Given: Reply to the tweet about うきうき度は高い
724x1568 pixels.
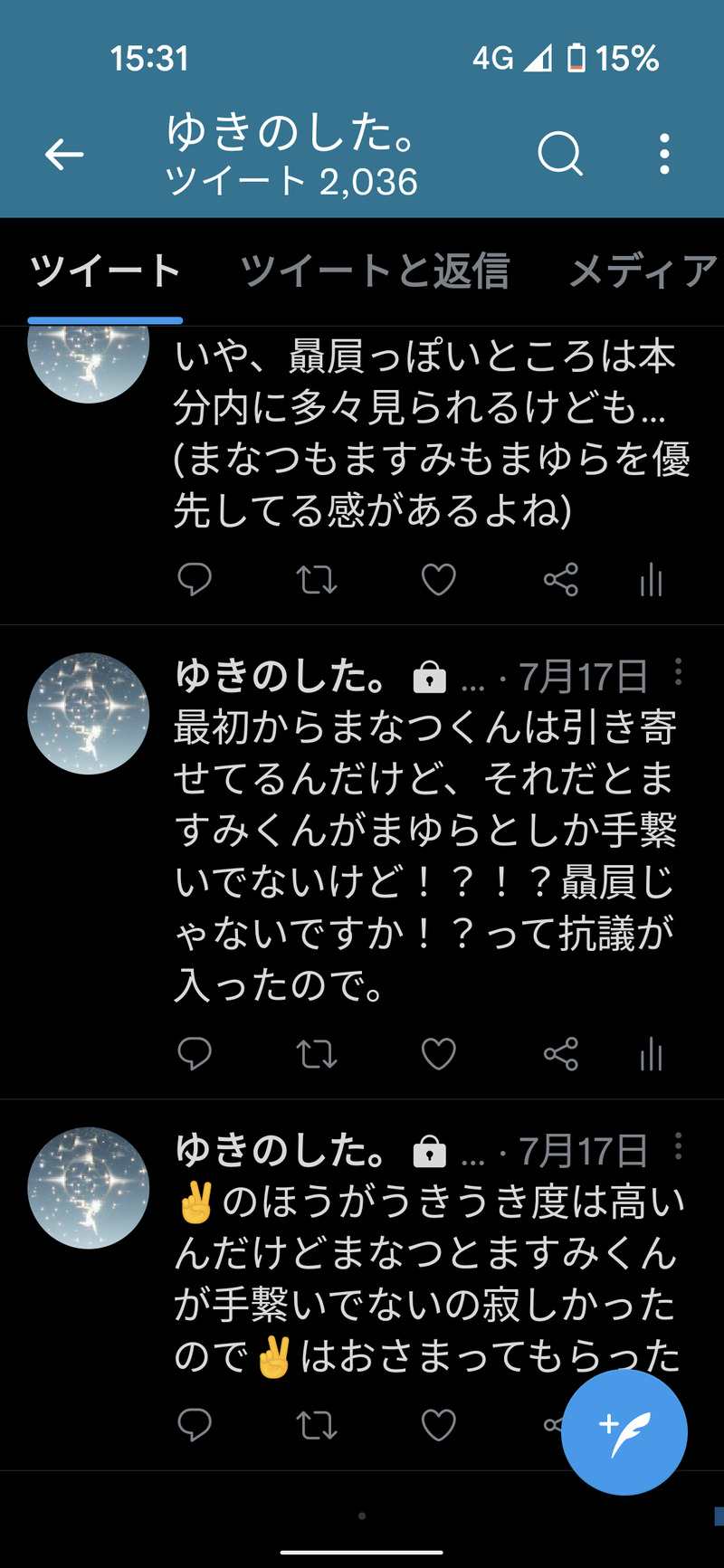Looking at the screenshot, I should click(x=195, y=1426).
